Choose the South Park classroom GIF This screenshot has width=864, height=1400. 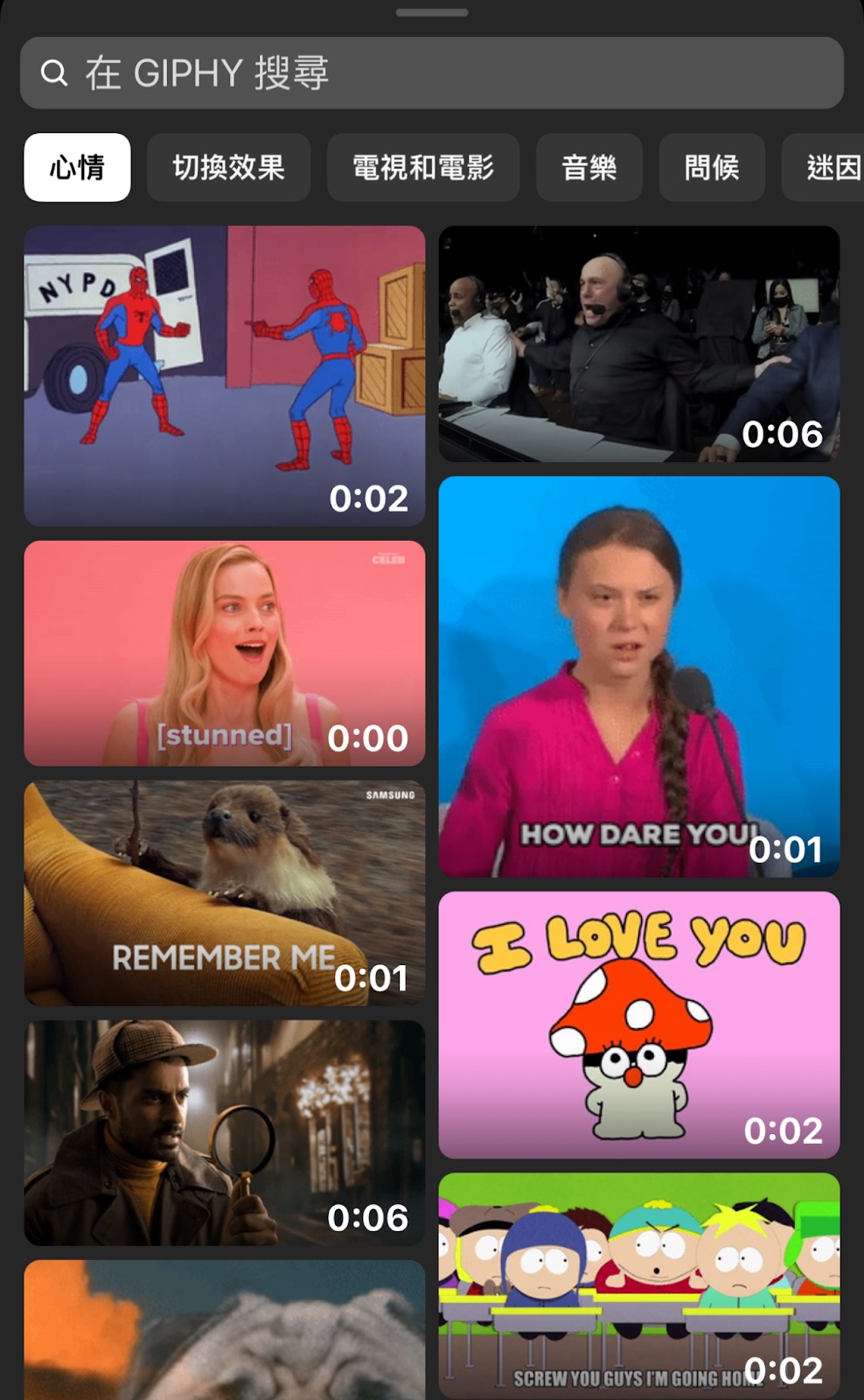638,1284
